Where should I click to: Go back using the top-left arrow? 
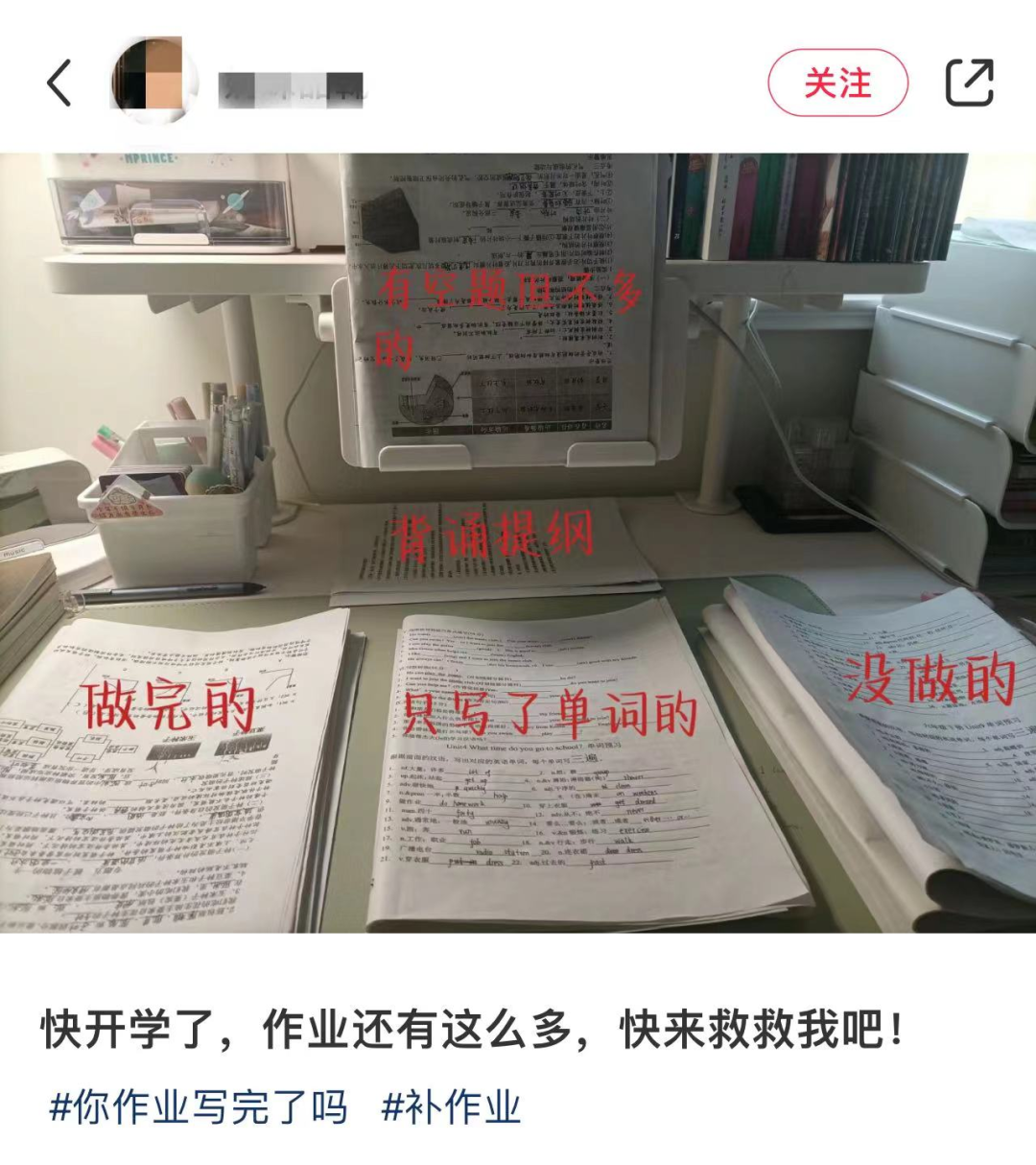pos(59,83)
